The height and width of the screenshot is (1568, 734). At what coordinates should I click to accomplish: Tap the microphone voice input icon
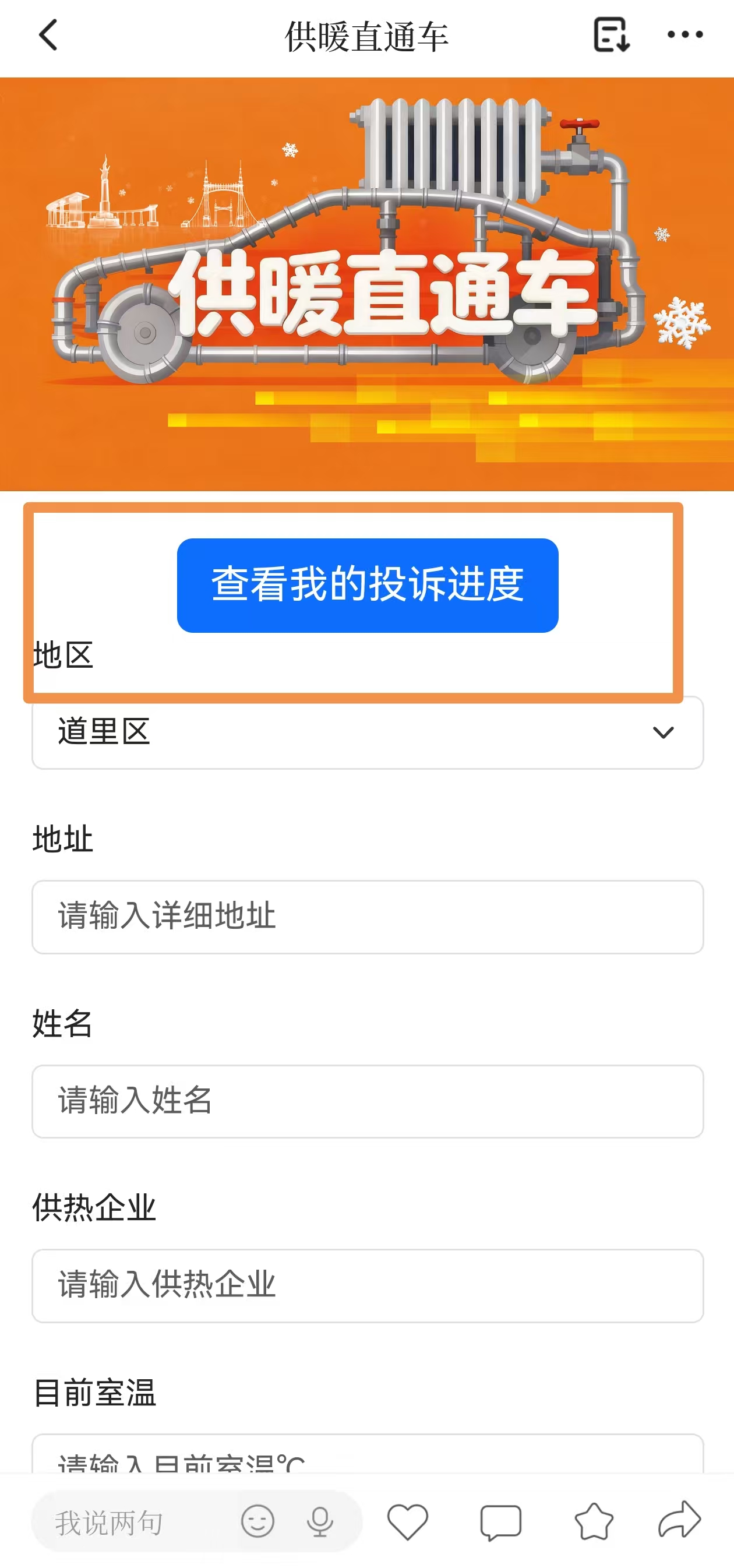(x=320, y=1522)
